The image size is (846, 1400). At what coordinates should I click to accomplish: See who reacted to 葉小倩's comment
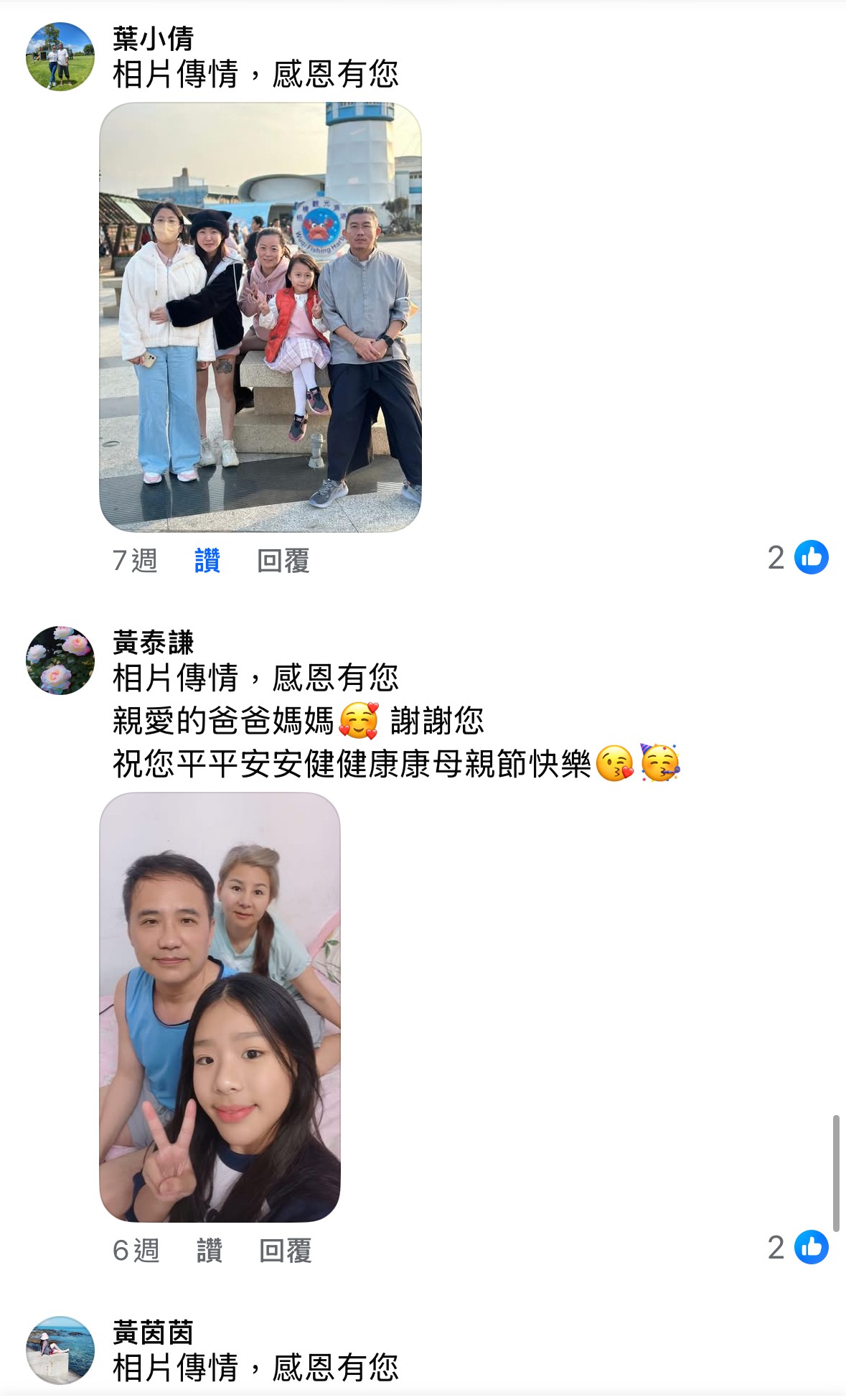point(798,558)
